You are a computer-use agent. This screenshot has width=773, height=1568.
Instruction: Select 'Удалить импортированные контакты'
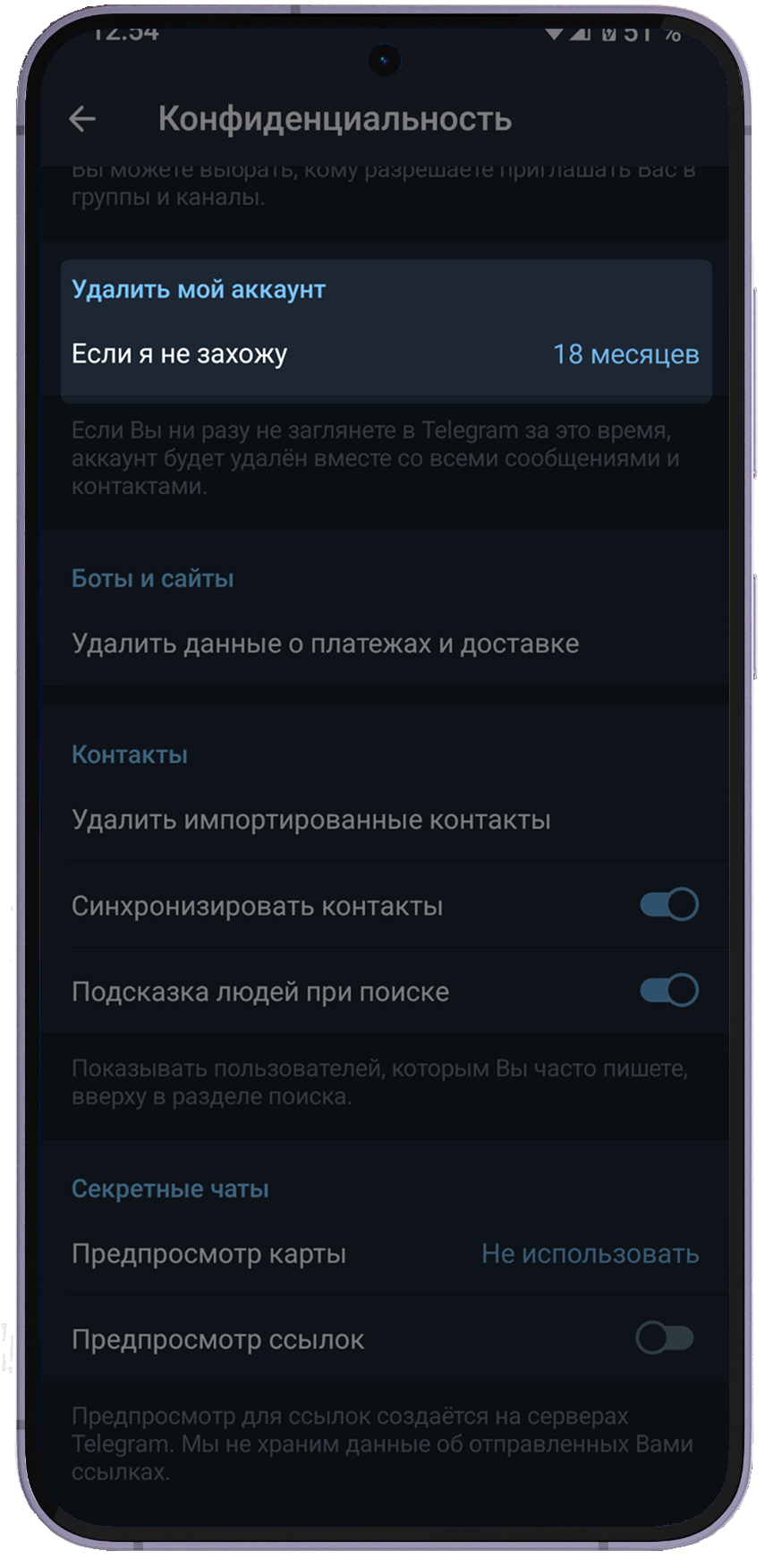point(311,820)
